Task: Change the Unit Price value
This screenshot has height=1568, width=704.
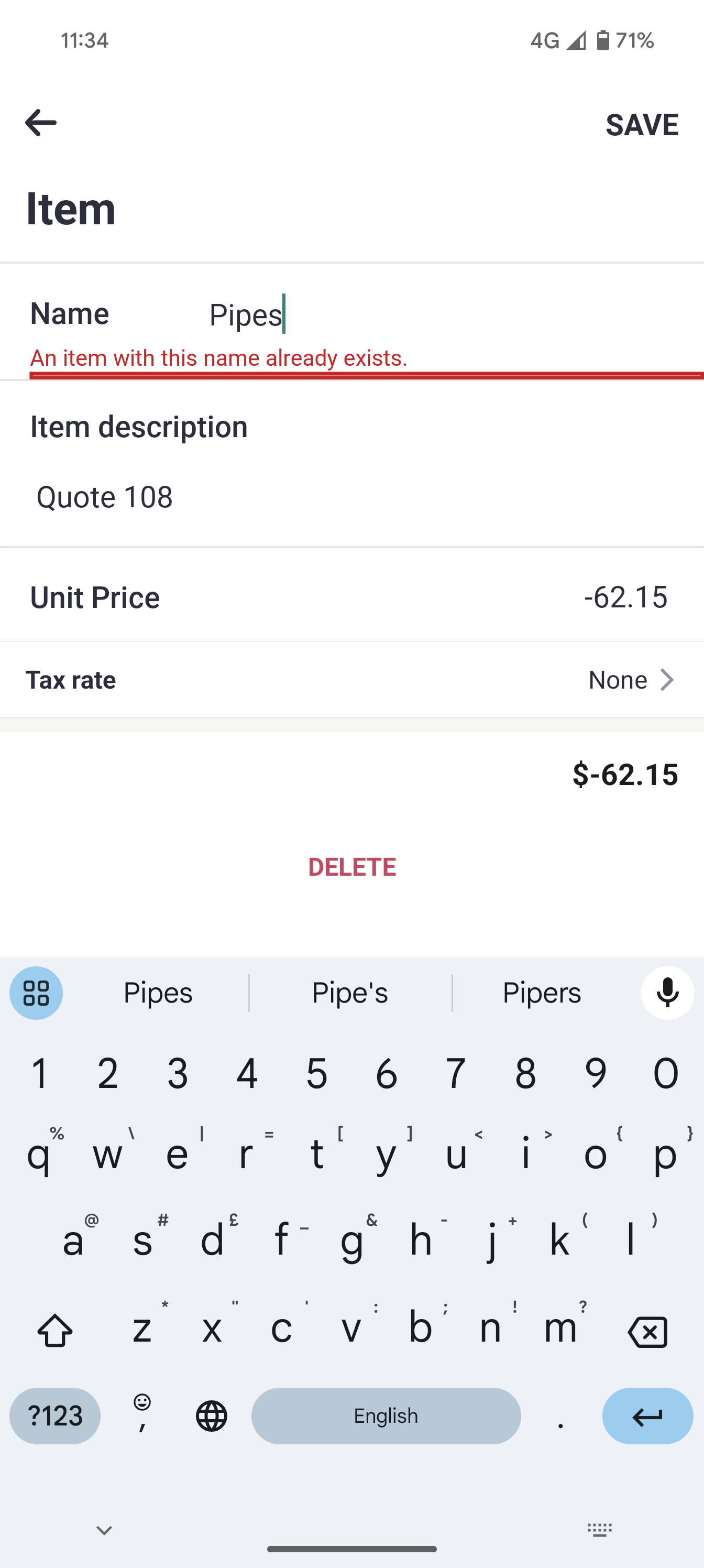Action: click(x=625, y=597)
